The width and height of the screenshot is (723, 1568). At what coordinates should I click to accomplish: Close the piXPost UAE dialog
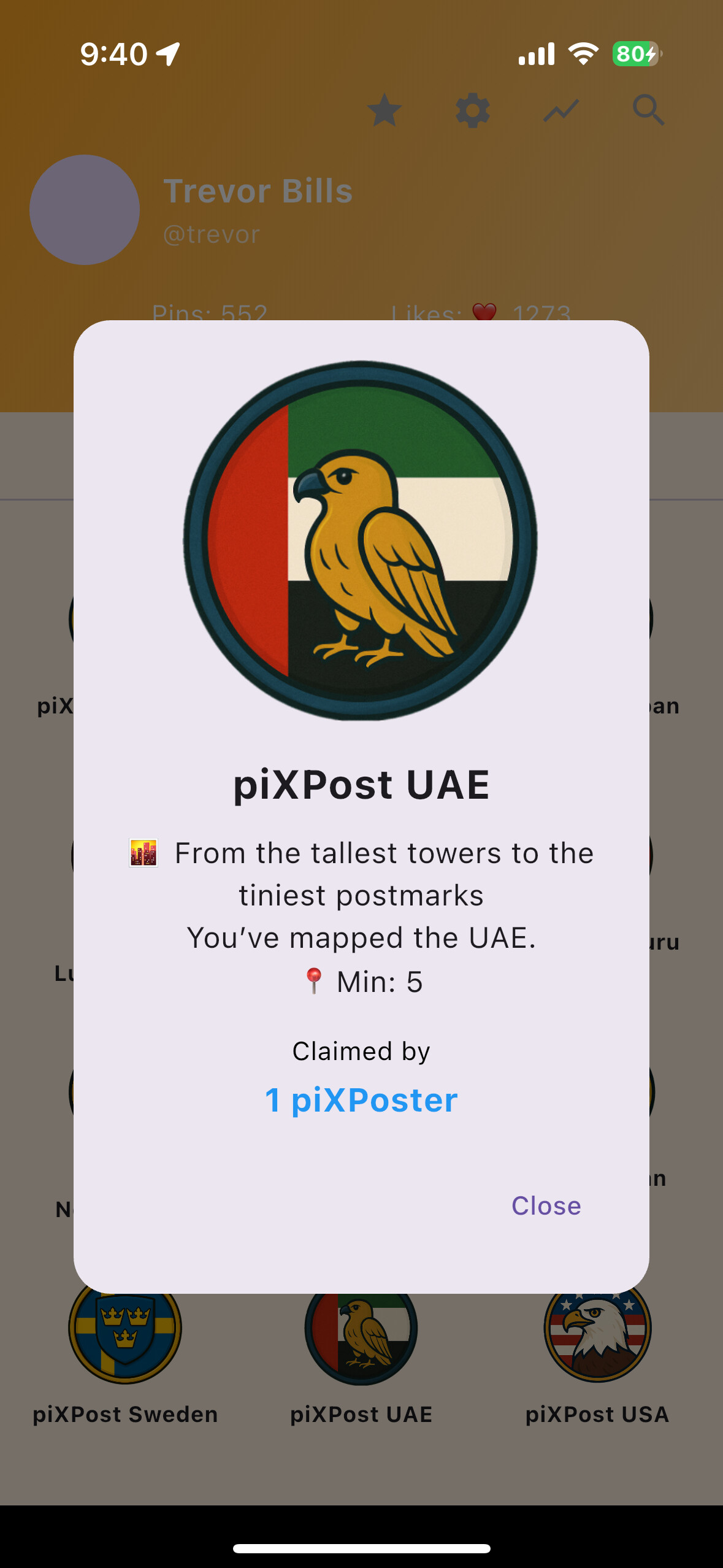(x=546, y=1205)
